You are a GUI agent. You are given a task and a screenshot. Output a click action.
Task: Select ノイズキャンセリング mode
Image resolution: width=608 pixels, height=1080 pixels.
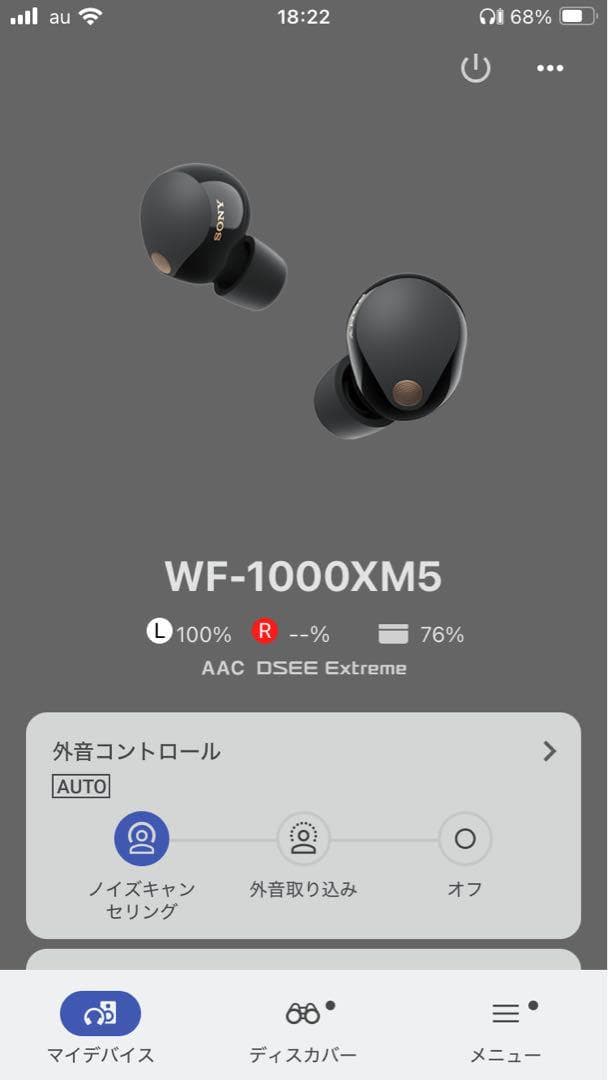coord(141,838)
